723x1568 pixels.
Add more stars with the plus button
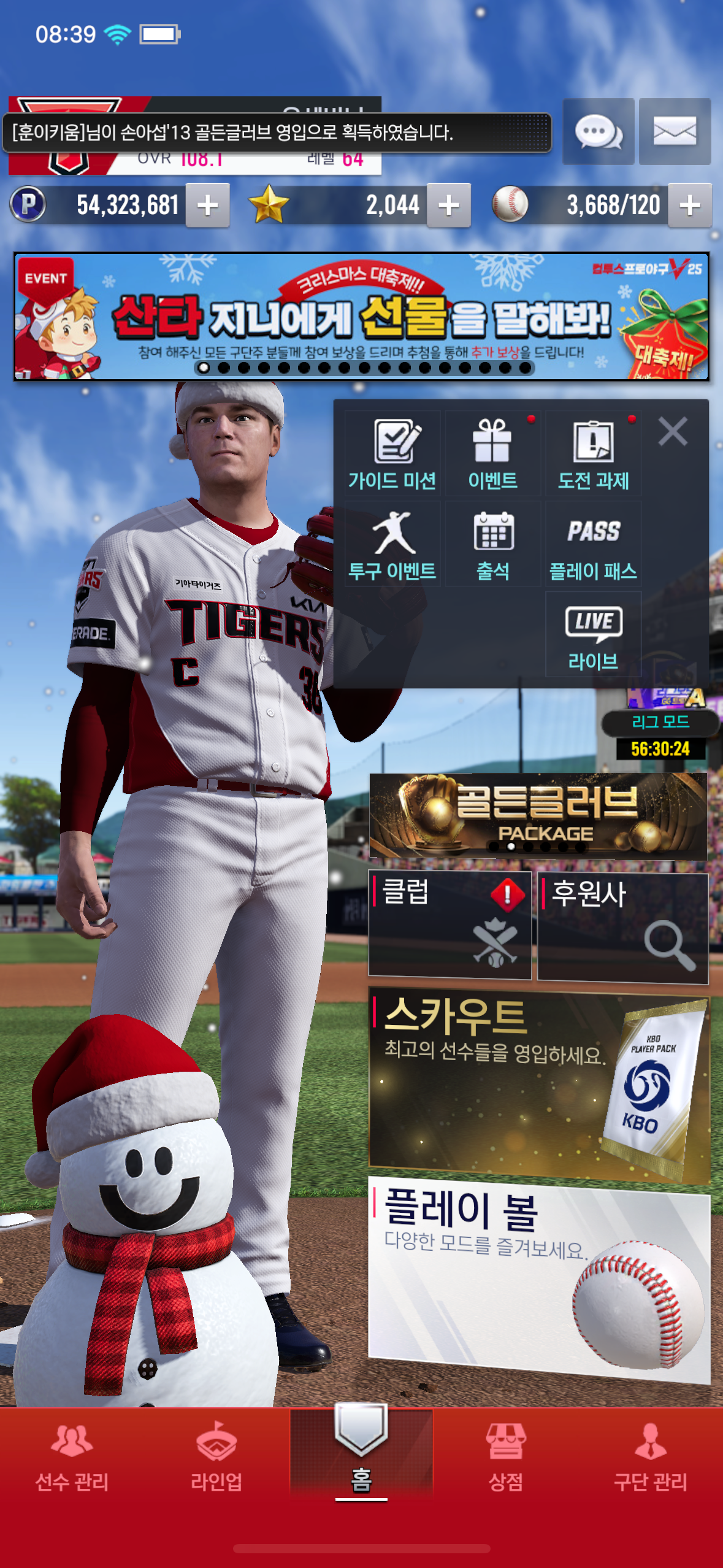click(449, 206)
